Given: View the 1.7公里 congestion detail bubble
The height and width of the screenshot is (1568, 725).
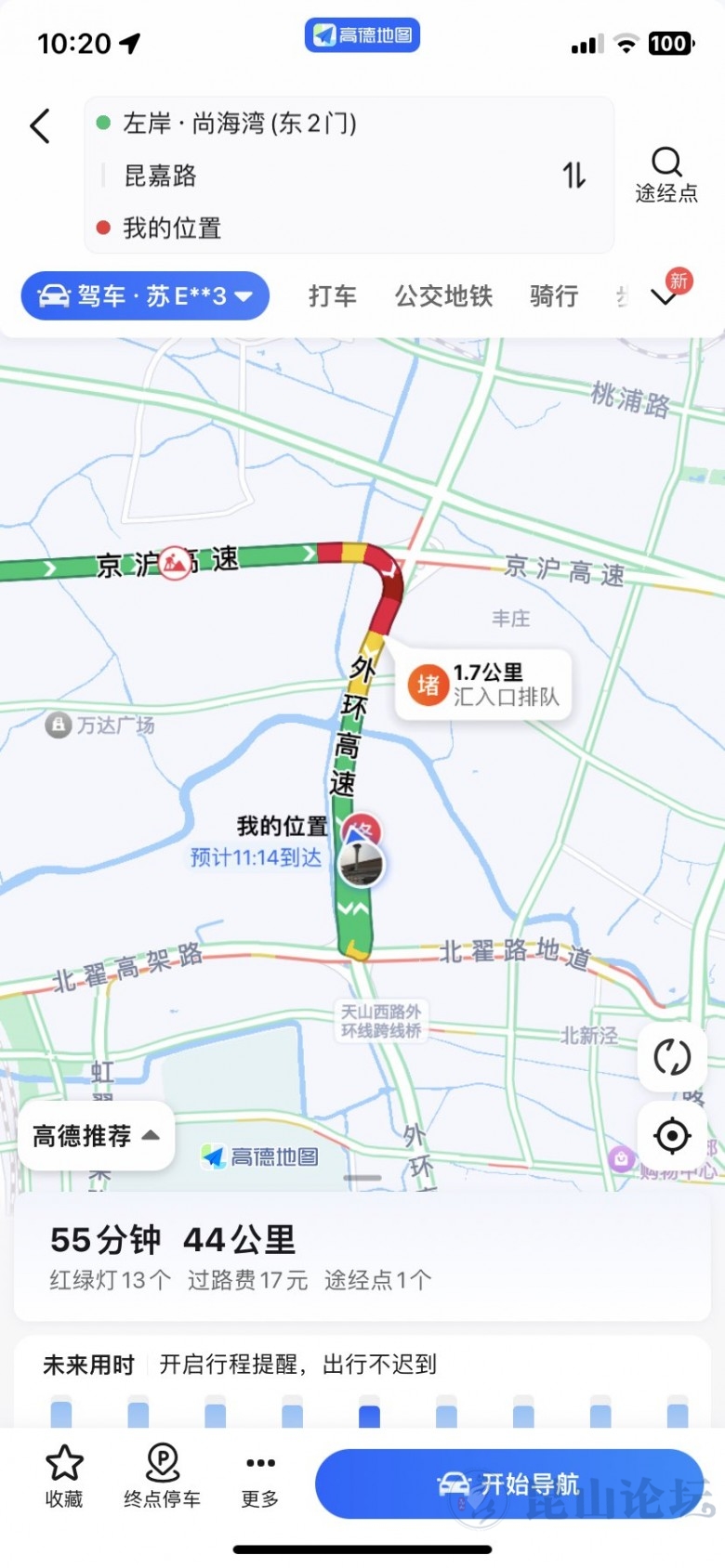Looking at the screenshot, I should tap(485, 686).
